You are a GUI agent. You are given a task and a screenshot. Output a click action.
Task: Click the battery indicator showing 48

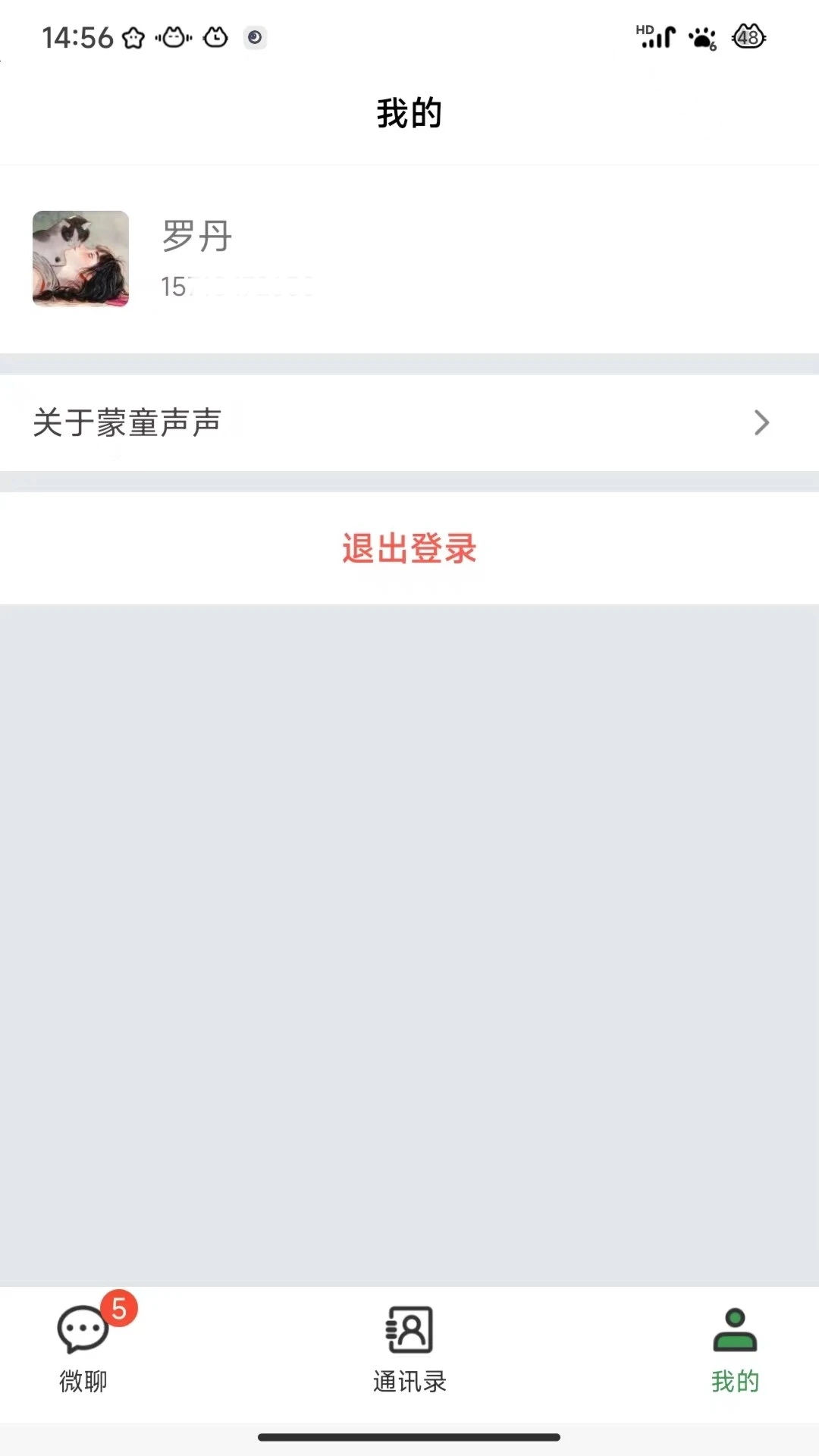[748, 37]
